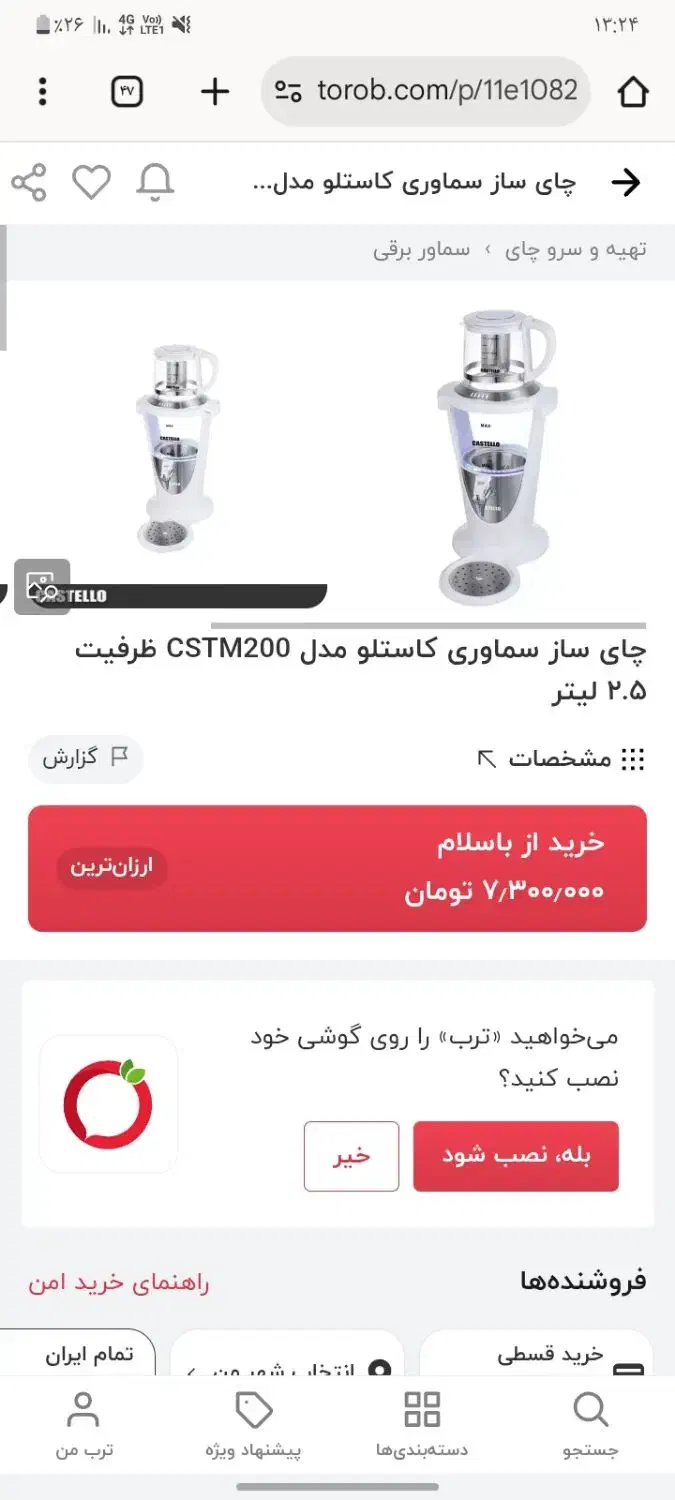Open the image gallery icon on photo

point(41,586)
